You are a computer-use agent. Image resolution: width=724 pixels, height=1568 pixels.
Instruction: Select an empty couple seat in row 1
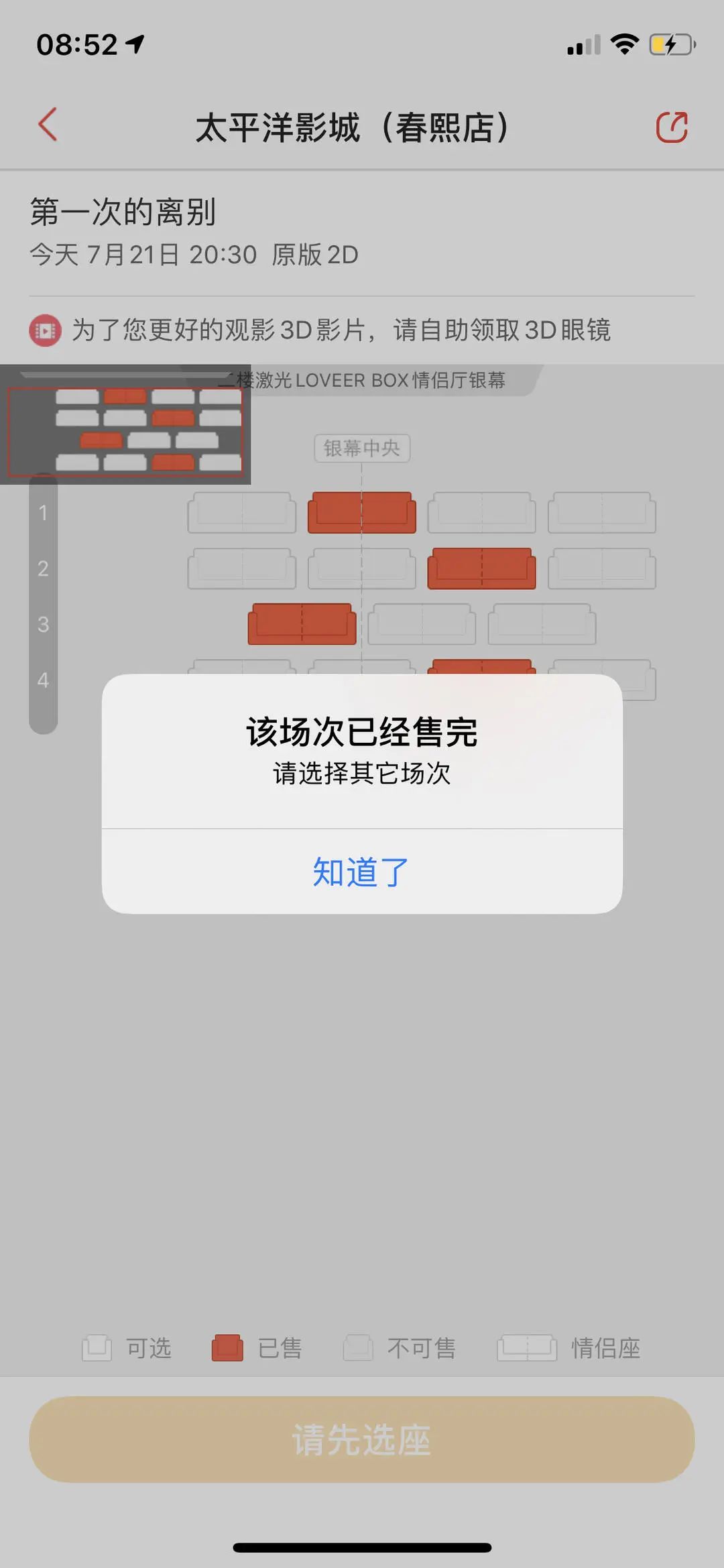click(241, 513)
